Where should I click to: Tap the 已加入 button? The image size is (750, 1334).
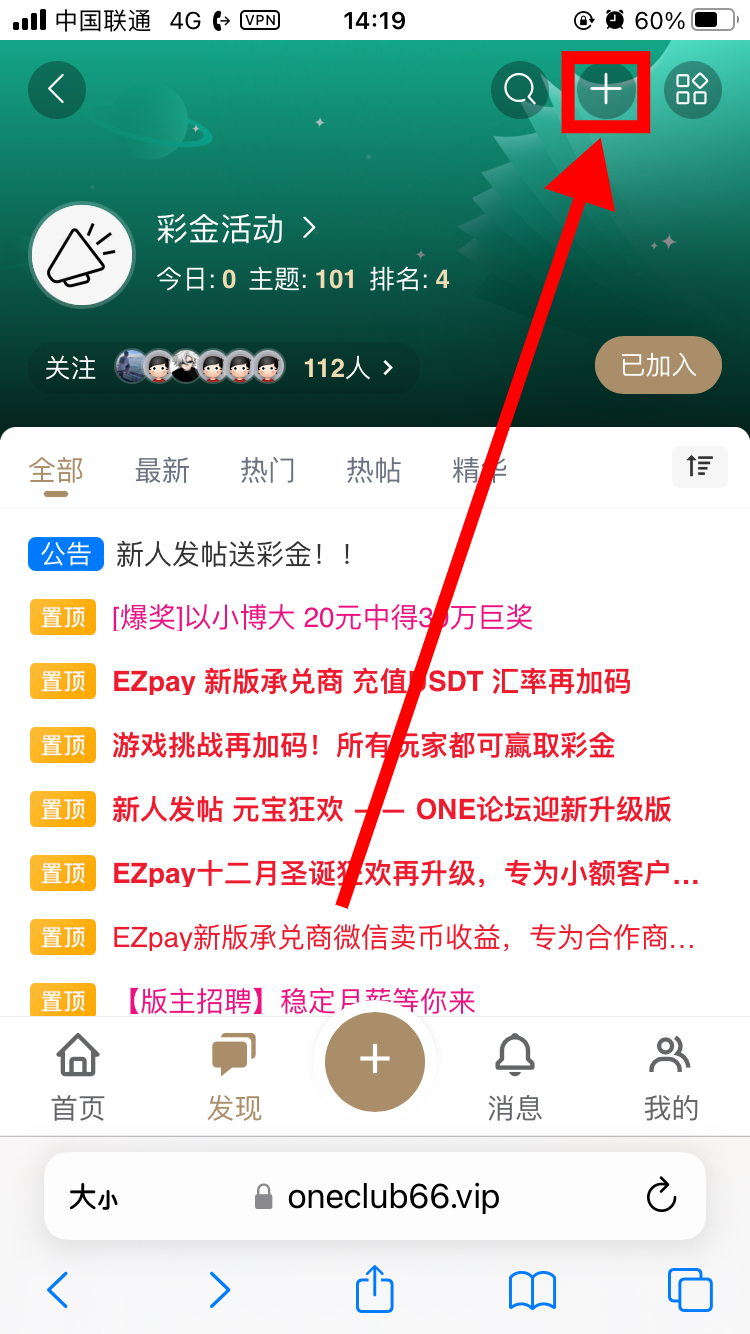click(x=658, y=365)
